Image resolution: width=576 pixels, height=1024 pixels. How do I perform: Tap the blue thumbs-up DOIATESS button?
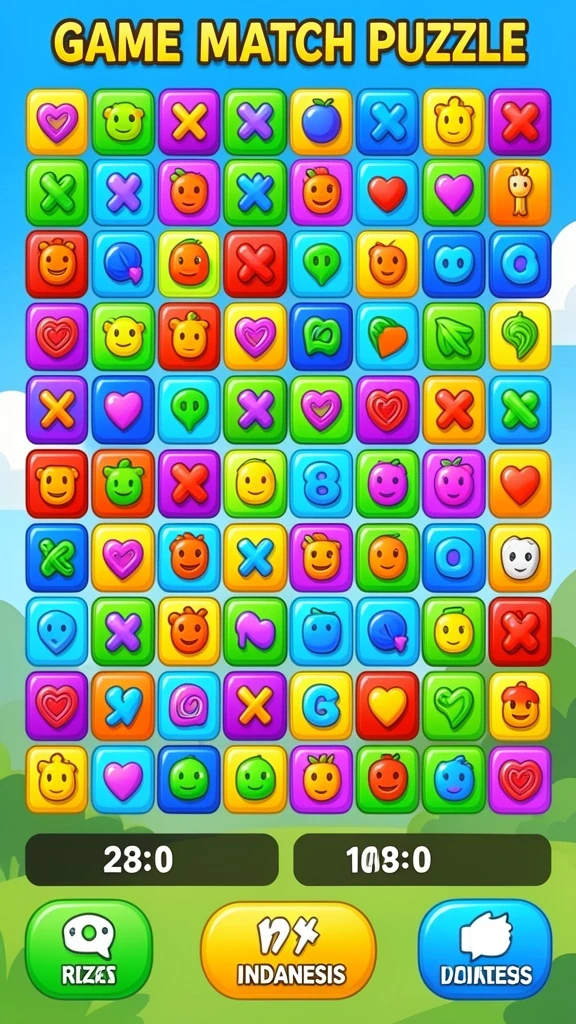pyautogui.click(x=485, y=949)
